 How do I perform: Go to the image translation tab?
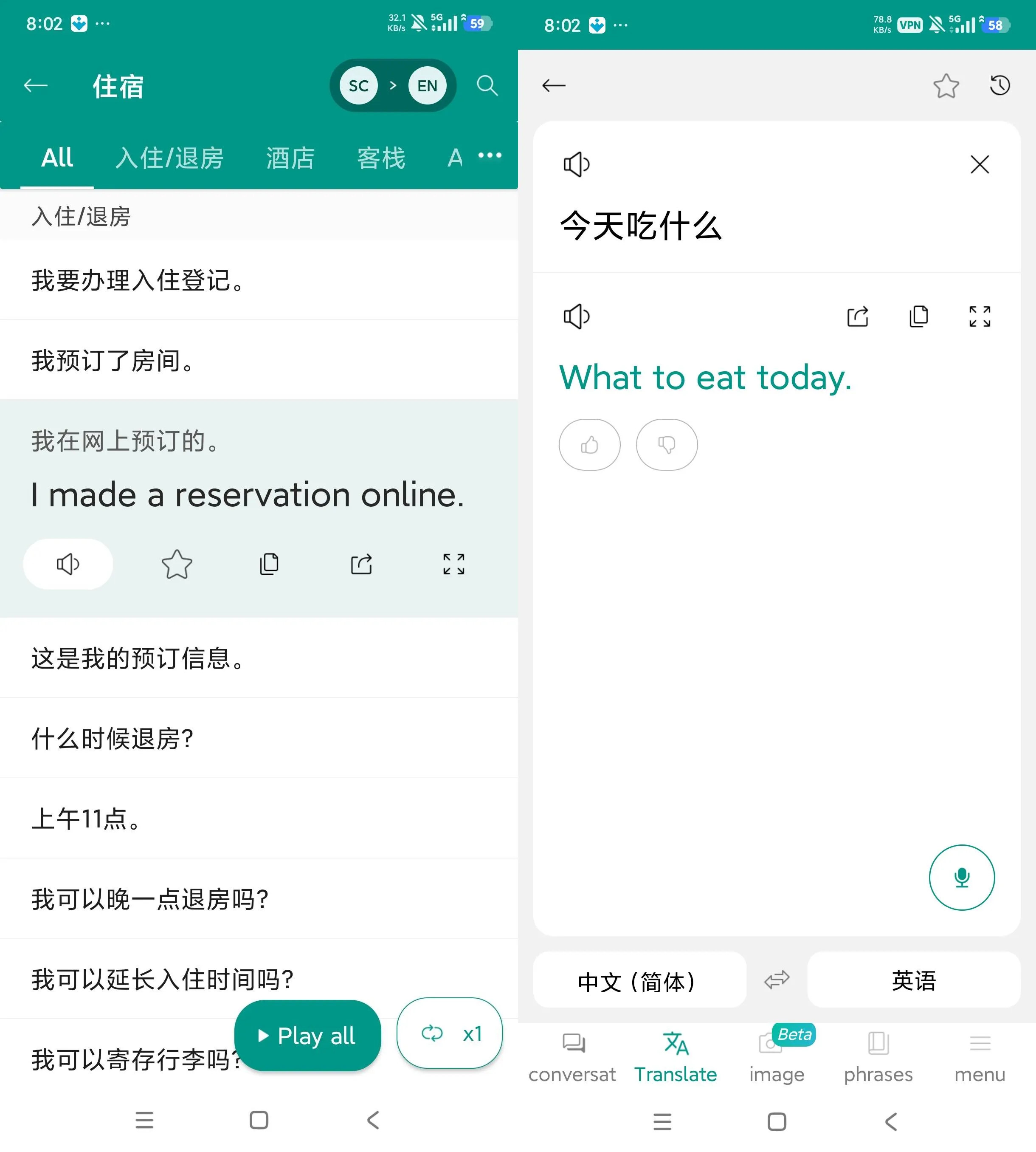coord(777,1057)
